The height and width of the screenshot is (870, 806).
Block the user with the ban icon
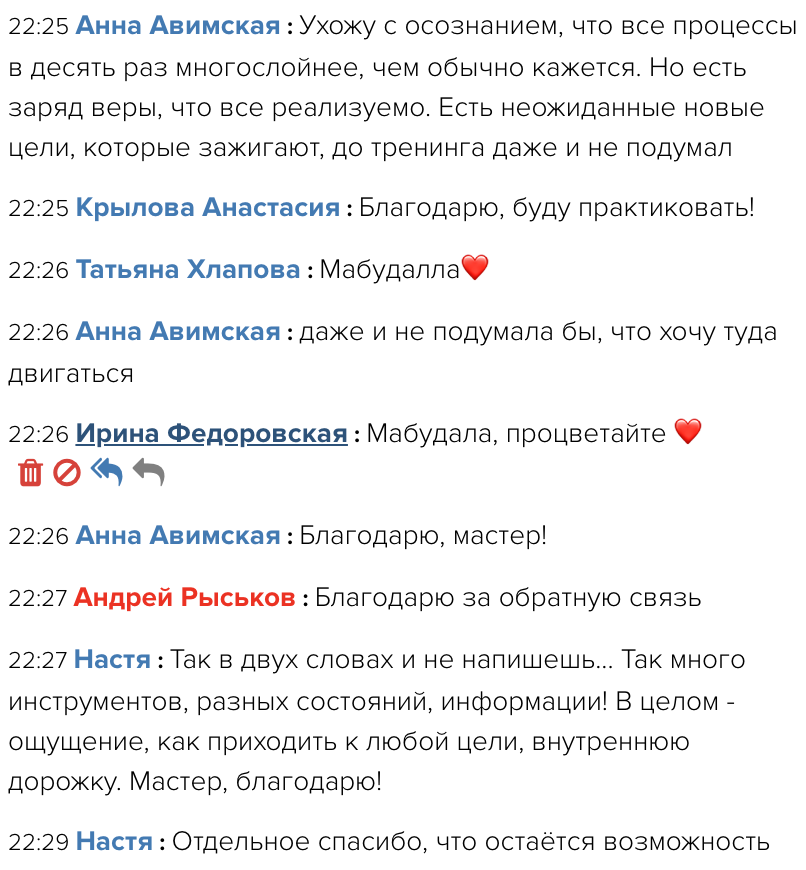[x=67, y=473]
